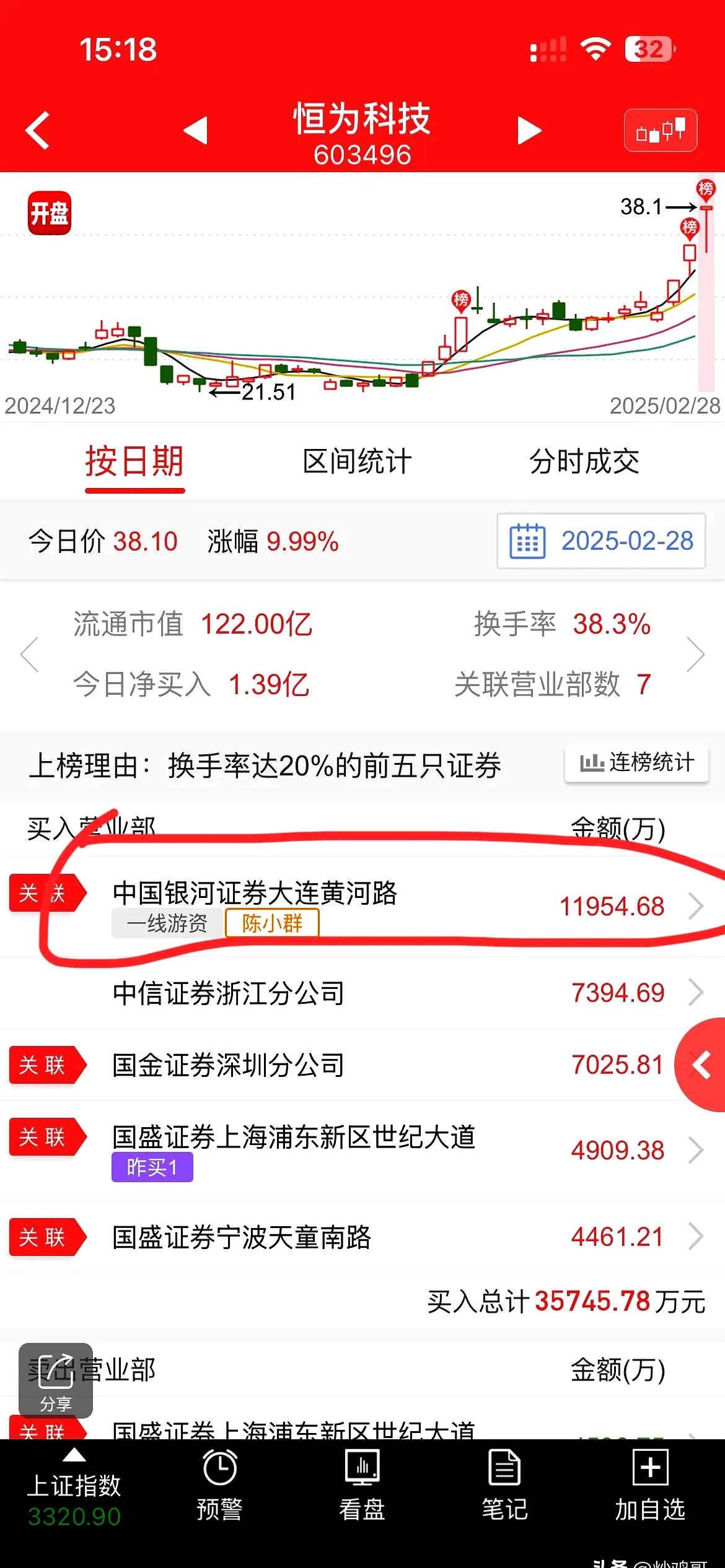Tap the 开盘 badge on the chart
The image size is (725, 1568).
point(50,212)
